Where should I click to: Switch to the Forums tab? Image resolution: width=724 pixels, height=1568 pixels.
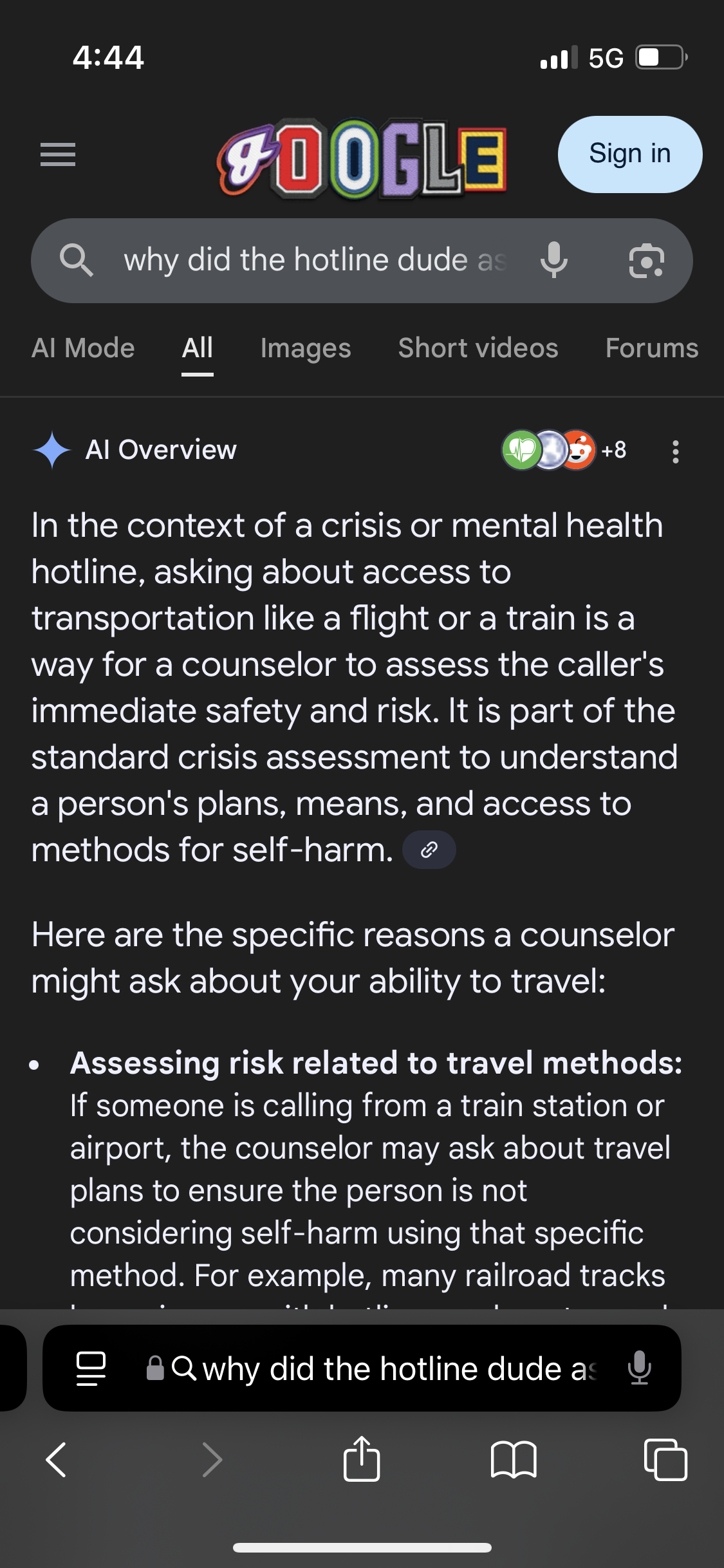pos(652,348)
